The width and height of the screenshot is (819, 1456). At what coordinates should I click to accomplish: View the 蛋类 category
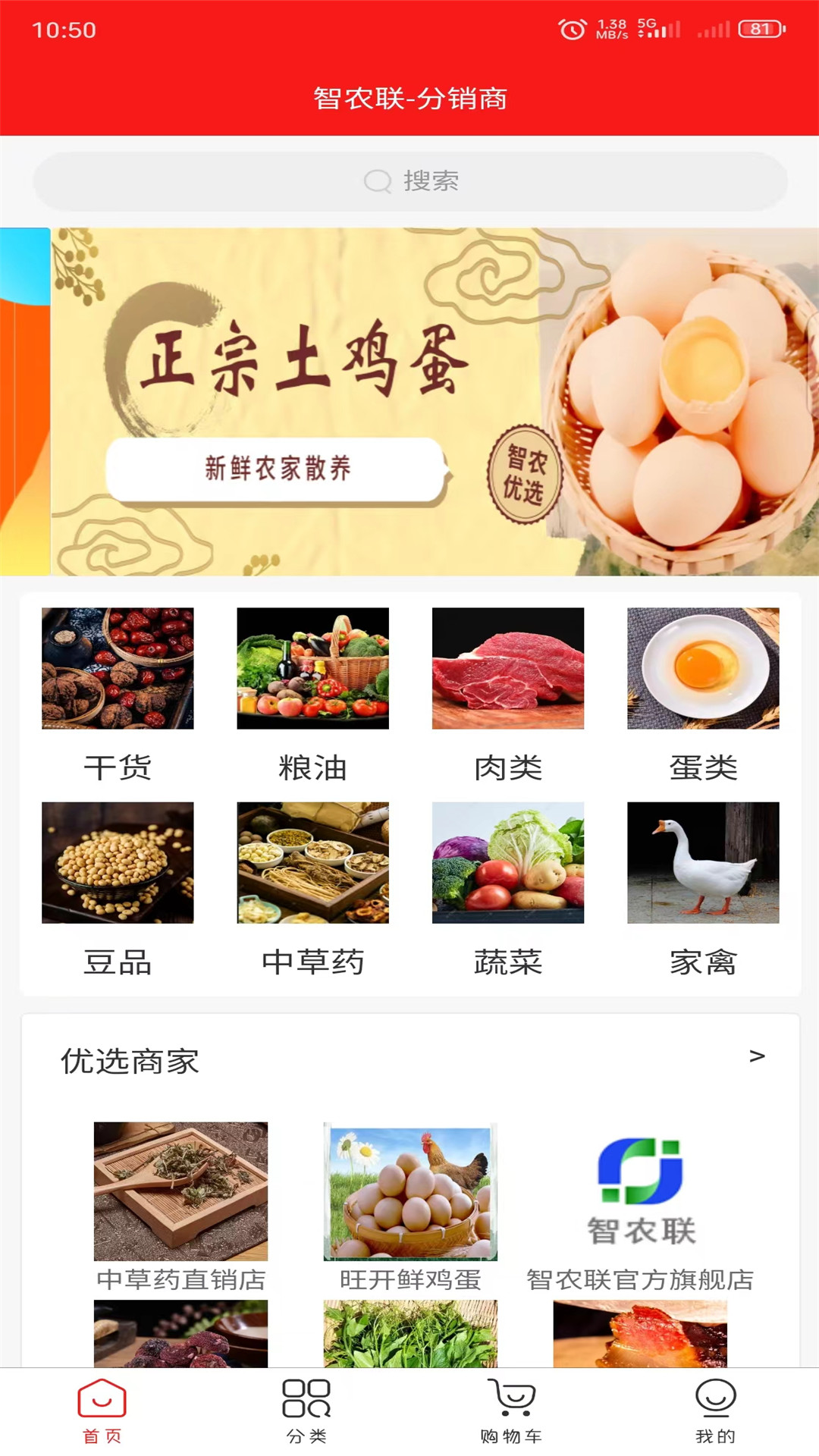[x=703, y=692]
